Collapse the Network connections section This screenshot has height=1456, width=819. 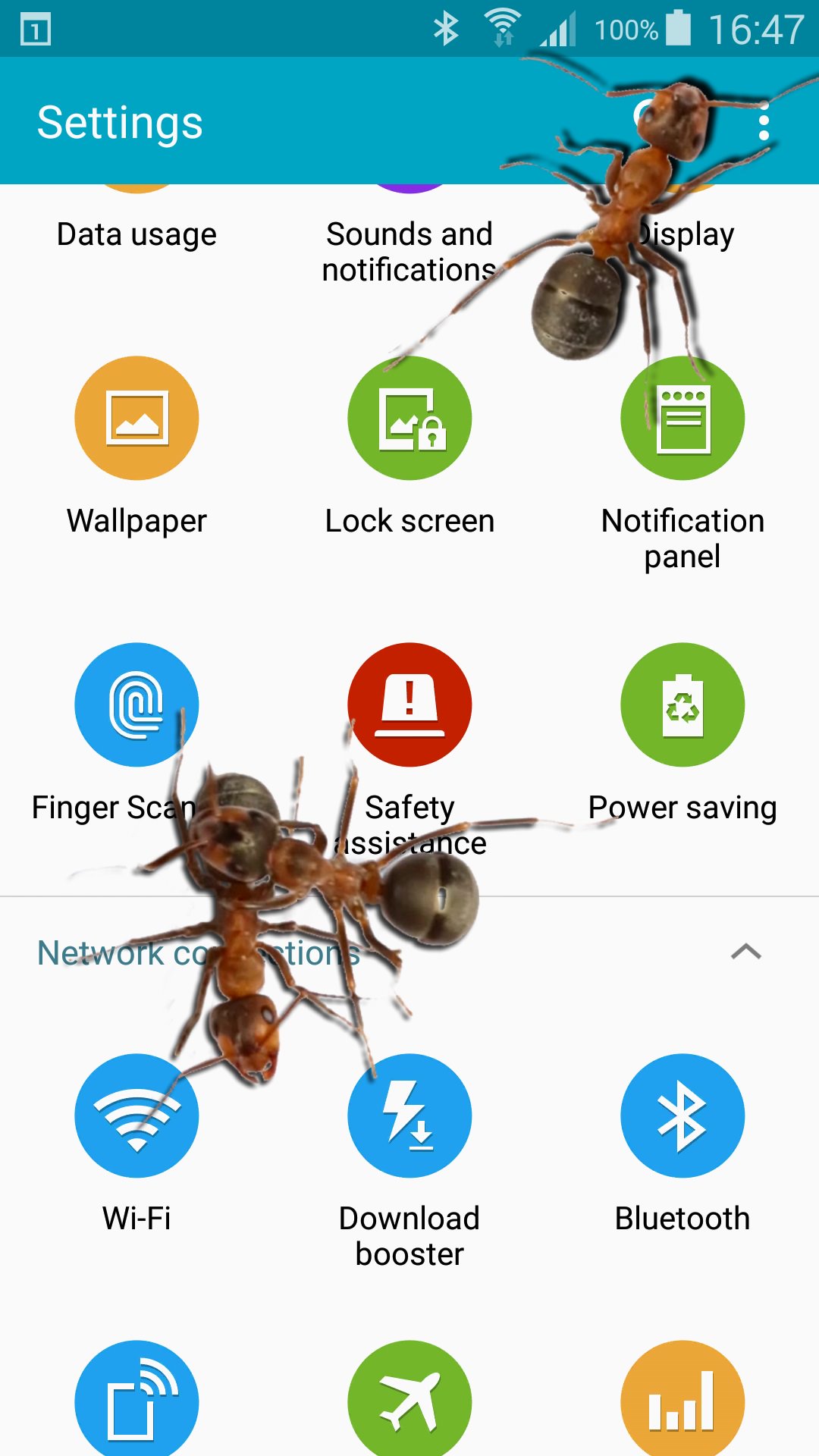[745, 952]
